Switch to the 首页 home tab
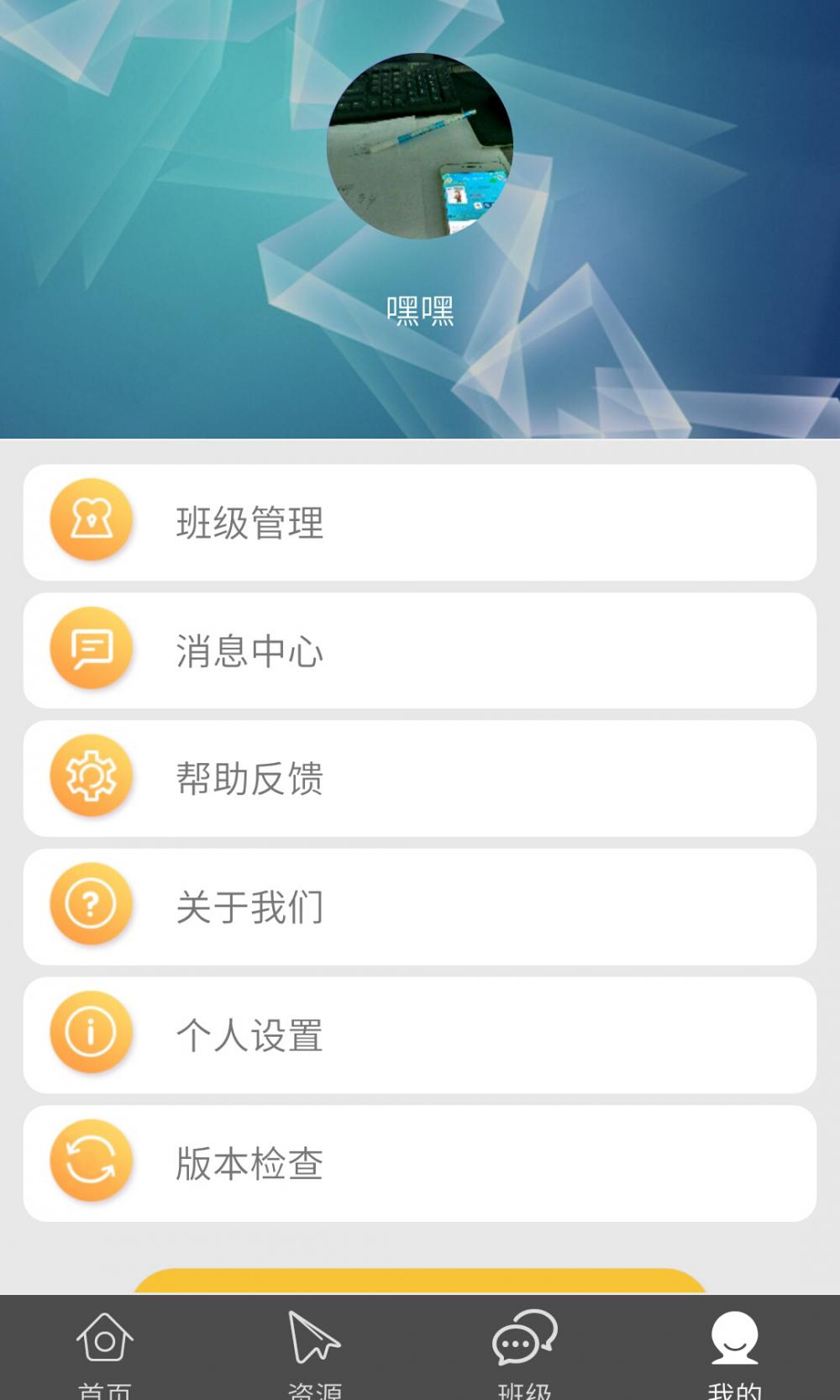Image resolution: width=840 pixels, height=1400 pixels. click(105, 1350)
